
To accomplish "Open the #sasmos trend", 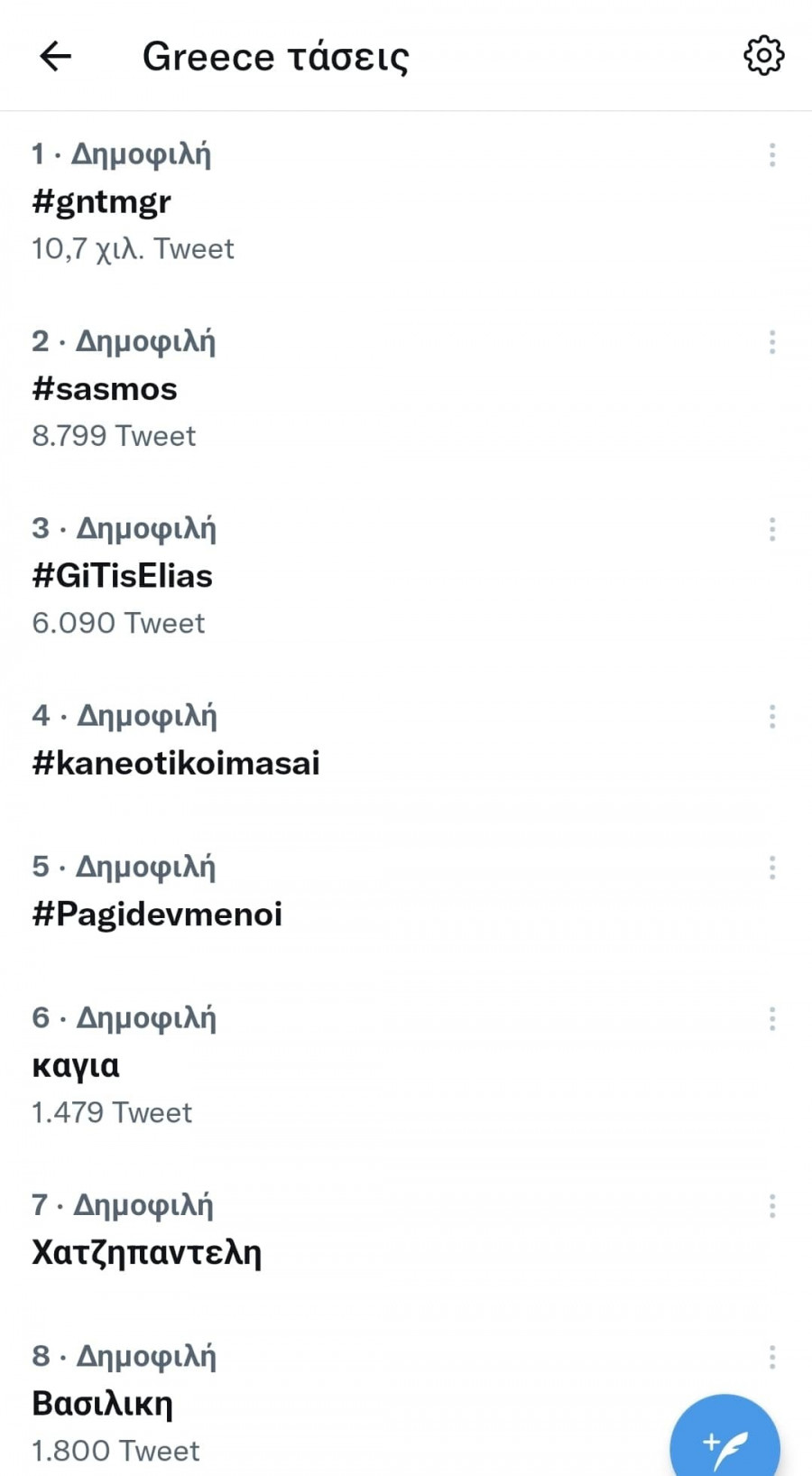I will tap(105, 389).
